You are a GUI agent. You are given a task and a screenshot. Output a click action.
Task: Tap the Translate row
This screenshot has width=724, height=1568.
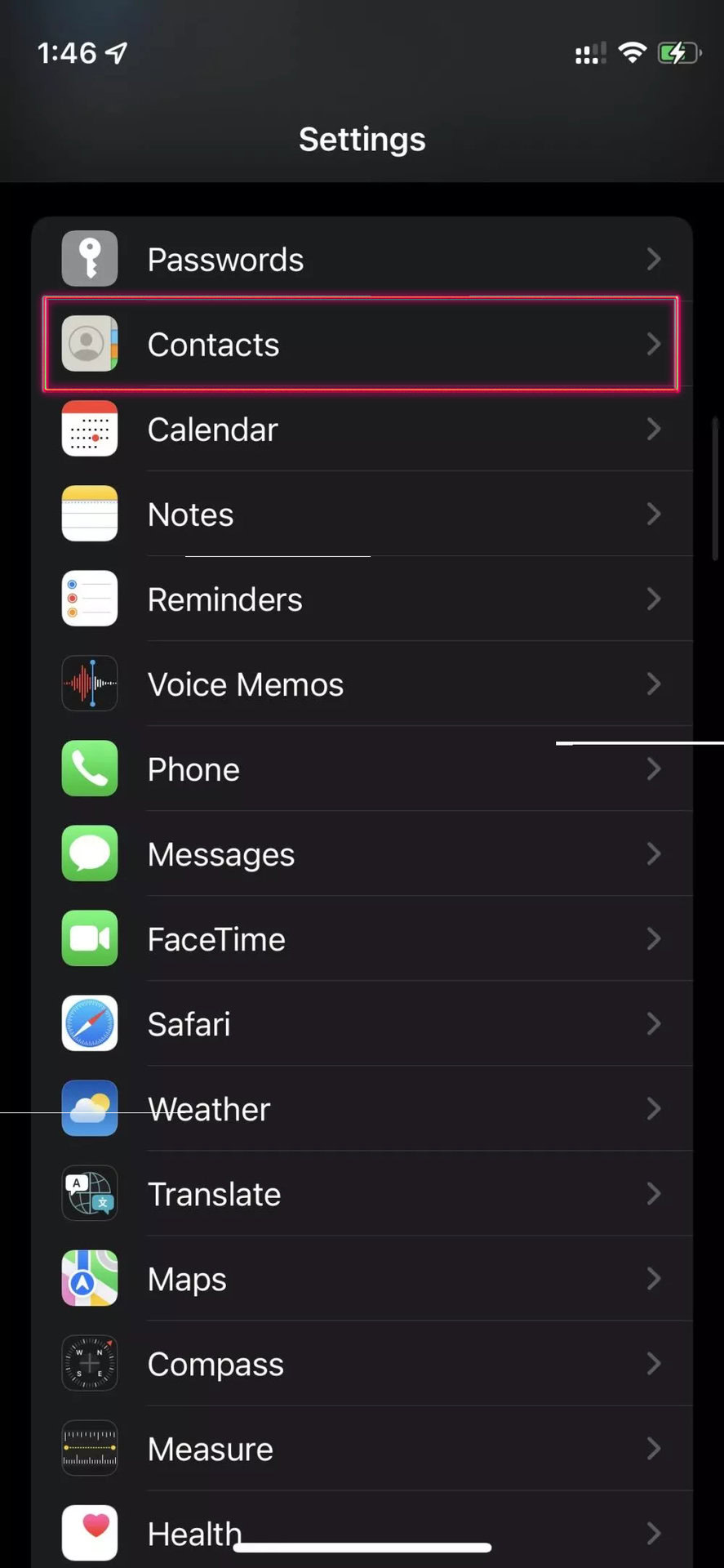pyautogui.click(x=362, y=1194)
